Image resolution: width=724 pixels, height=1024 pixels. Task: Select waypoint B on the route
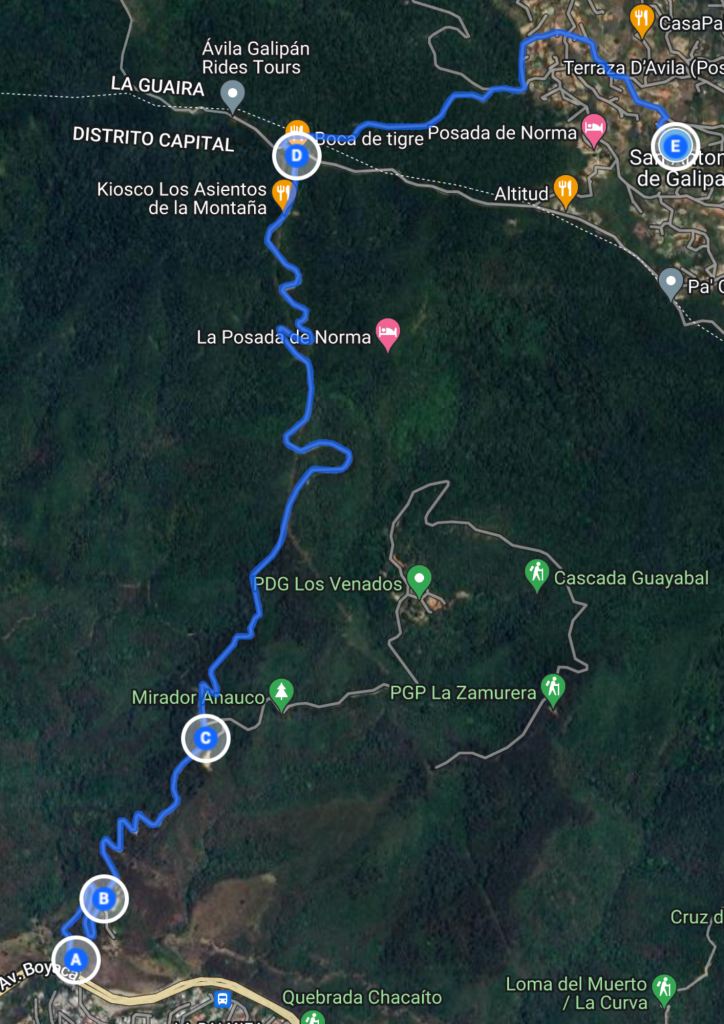coord(104,898)
